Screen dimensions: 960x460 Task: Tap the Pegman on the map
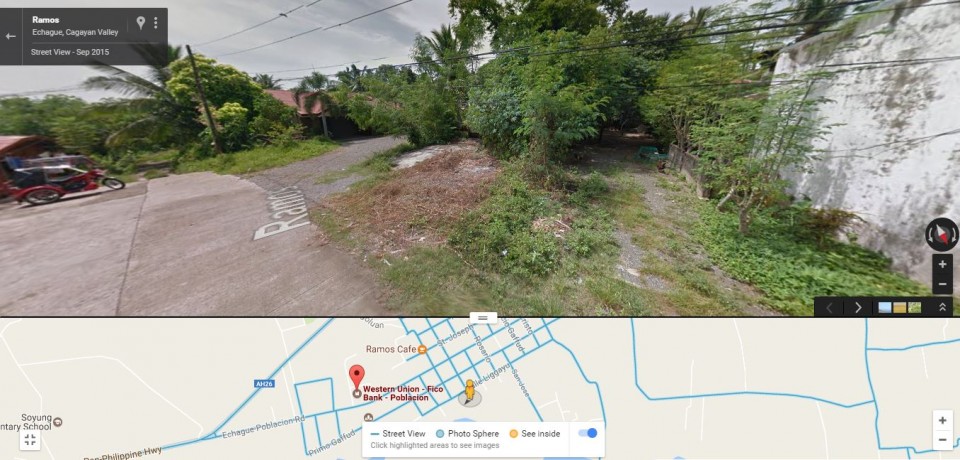tap(468, 391)
